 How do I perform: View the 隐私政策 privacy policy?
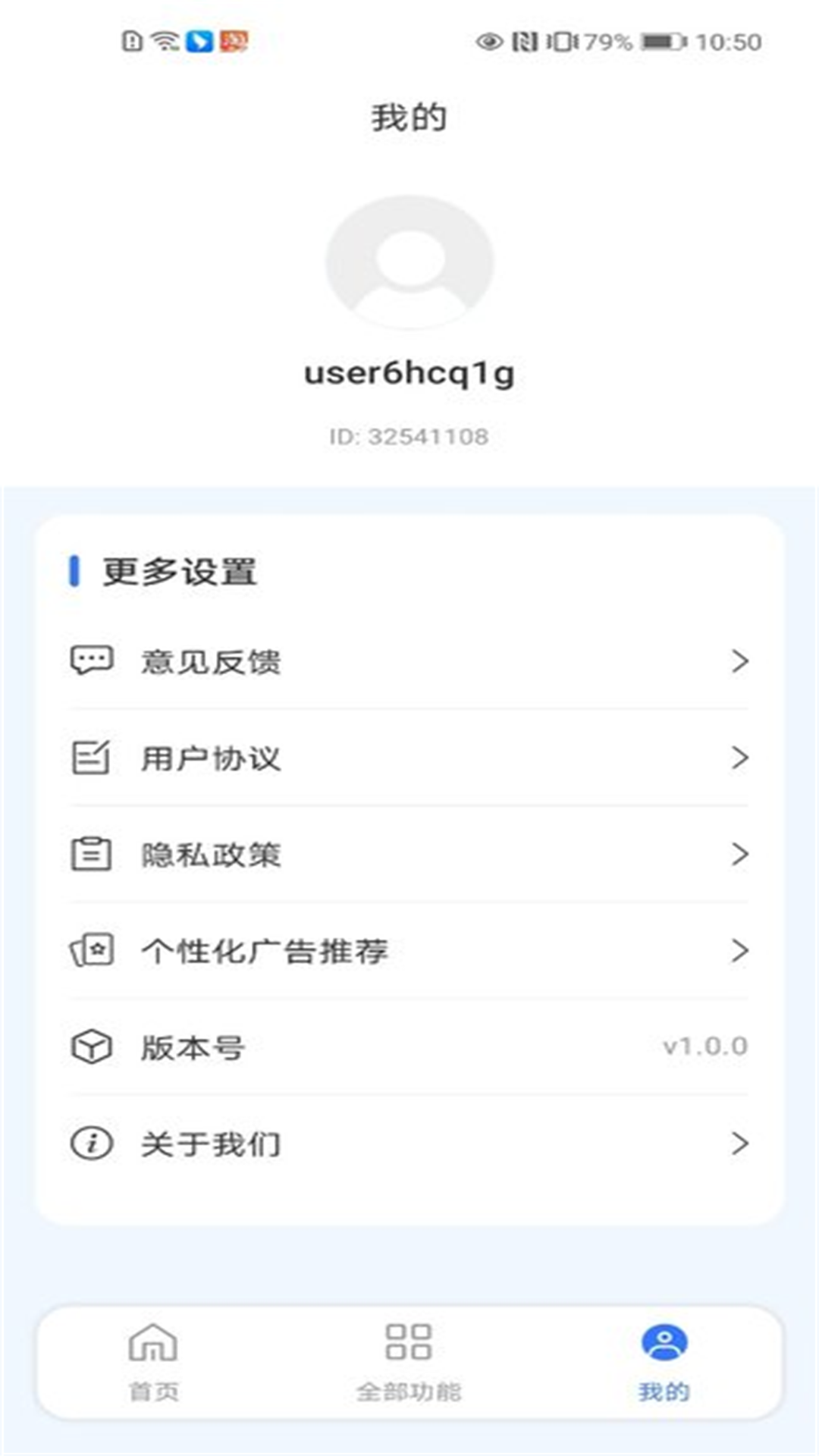pyautogui.click(x=409, y=854)
